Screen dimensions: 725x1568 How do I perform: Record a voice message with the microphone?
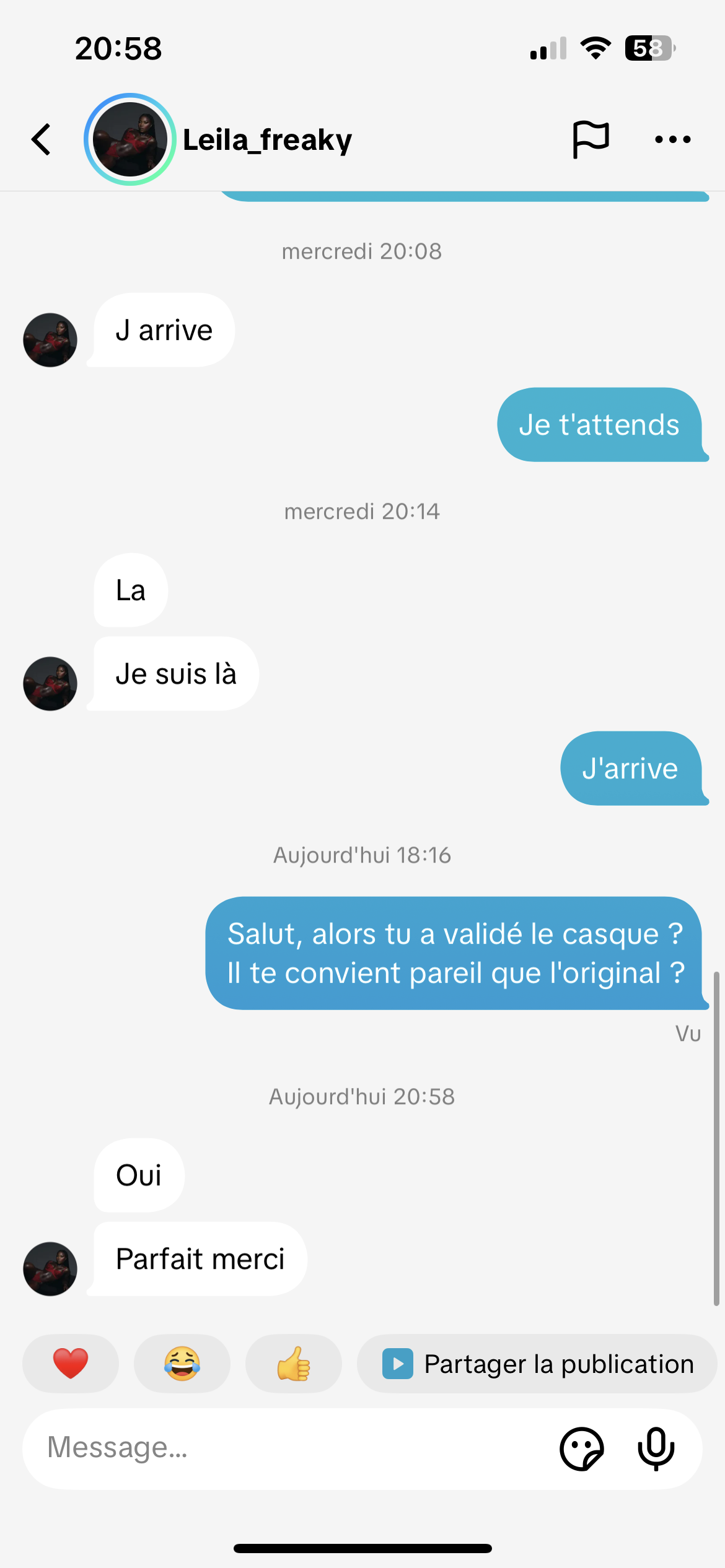tap(656, 1449)
